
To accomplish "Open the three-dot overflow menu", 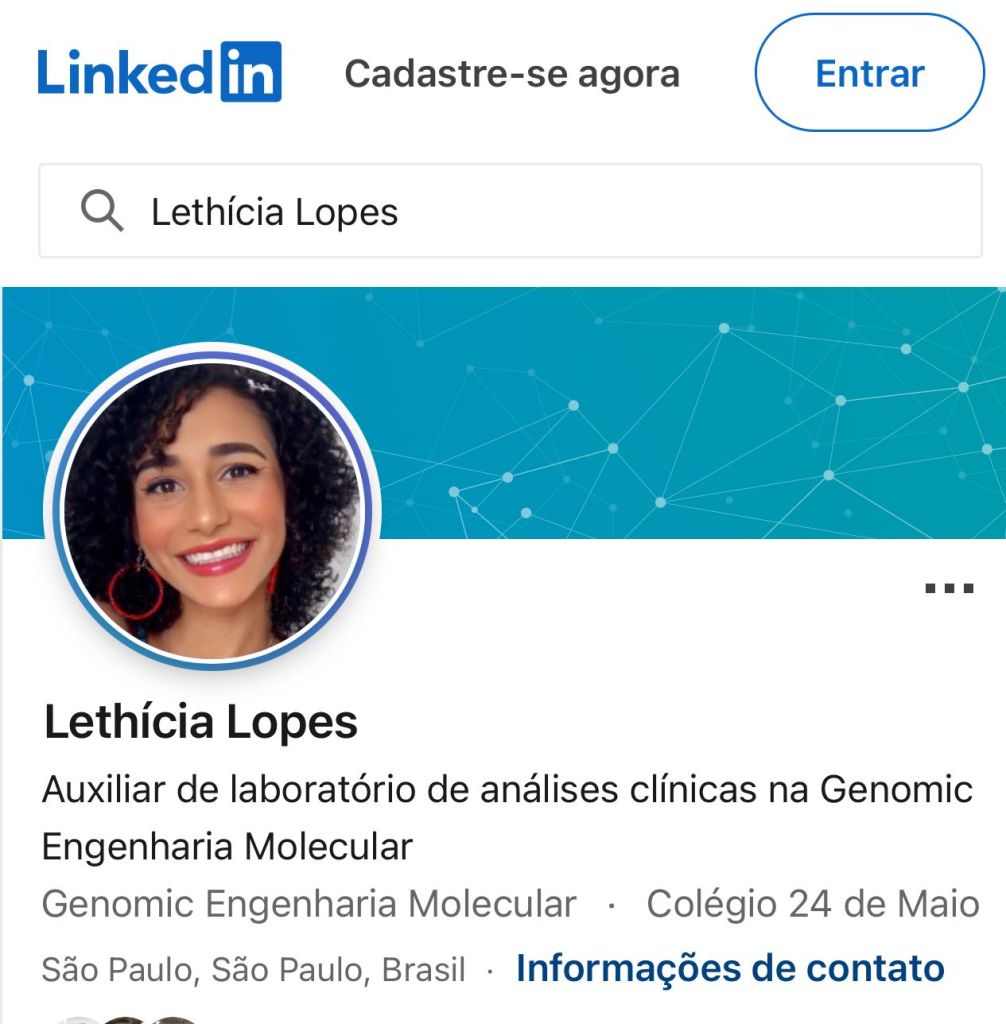I will pos(948,589).
